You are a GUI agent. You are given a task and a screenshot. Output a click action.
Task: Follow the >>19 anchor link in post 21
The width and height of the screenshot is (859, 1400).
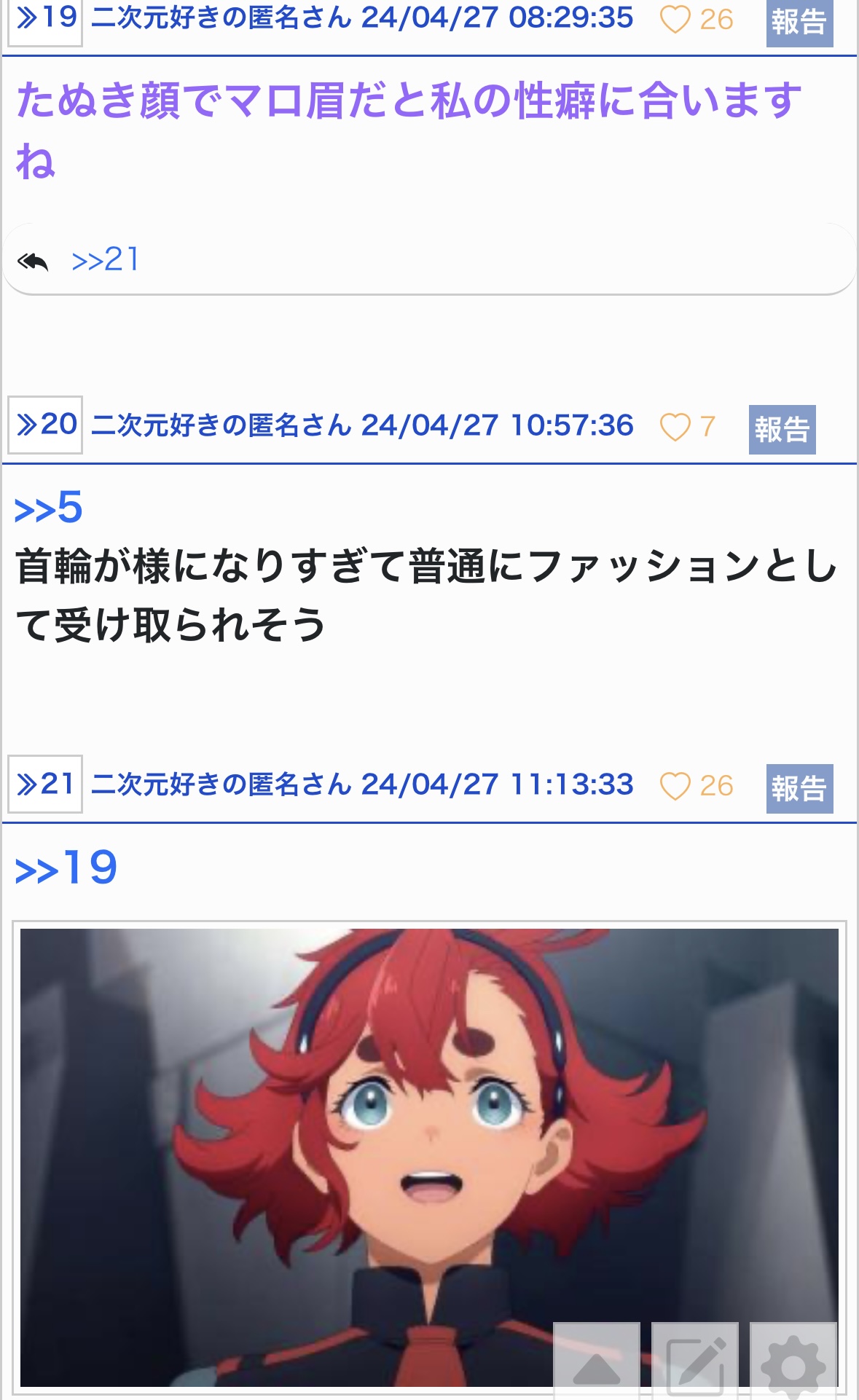click(x=66, y=868)
